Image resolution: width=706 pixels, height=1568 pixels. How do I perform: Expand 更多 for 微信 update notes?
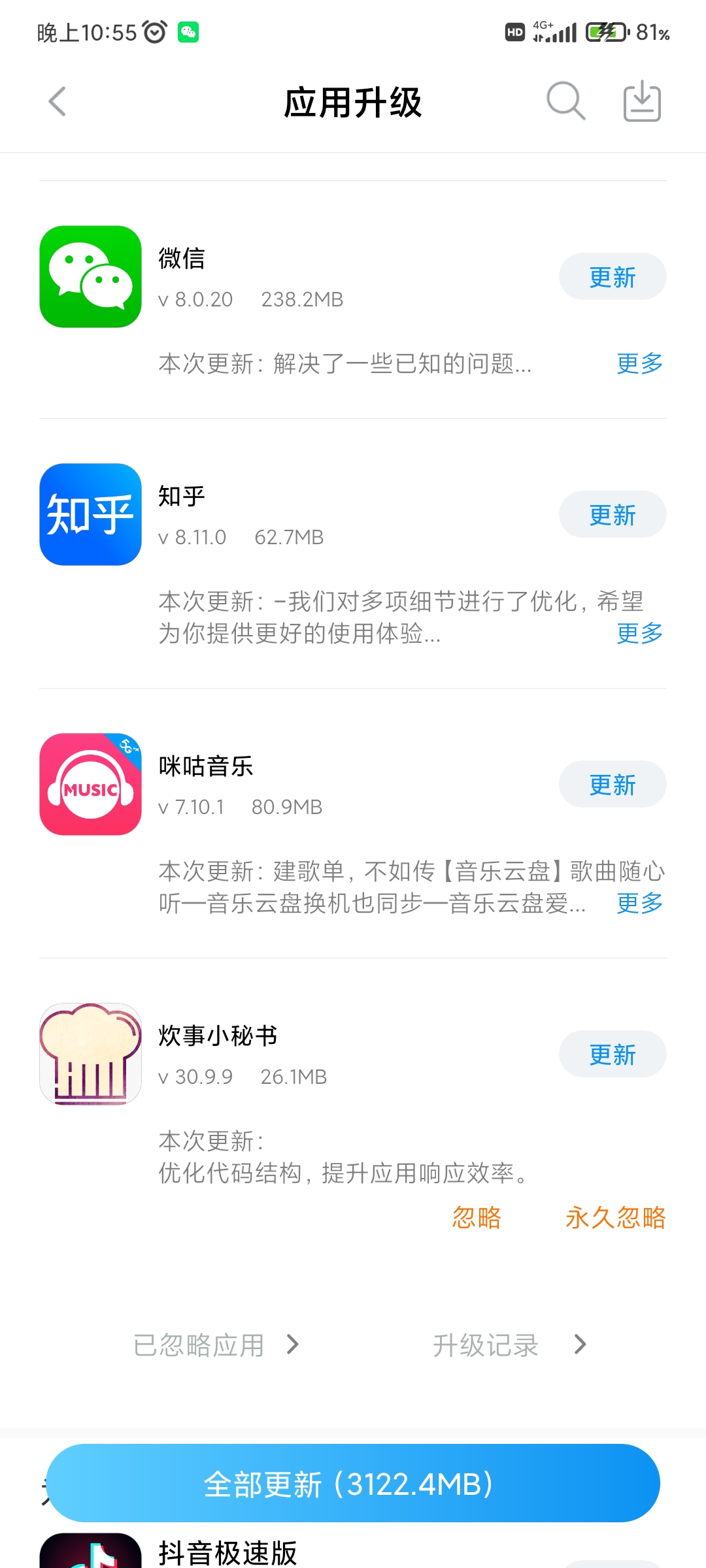pos(640,363)
